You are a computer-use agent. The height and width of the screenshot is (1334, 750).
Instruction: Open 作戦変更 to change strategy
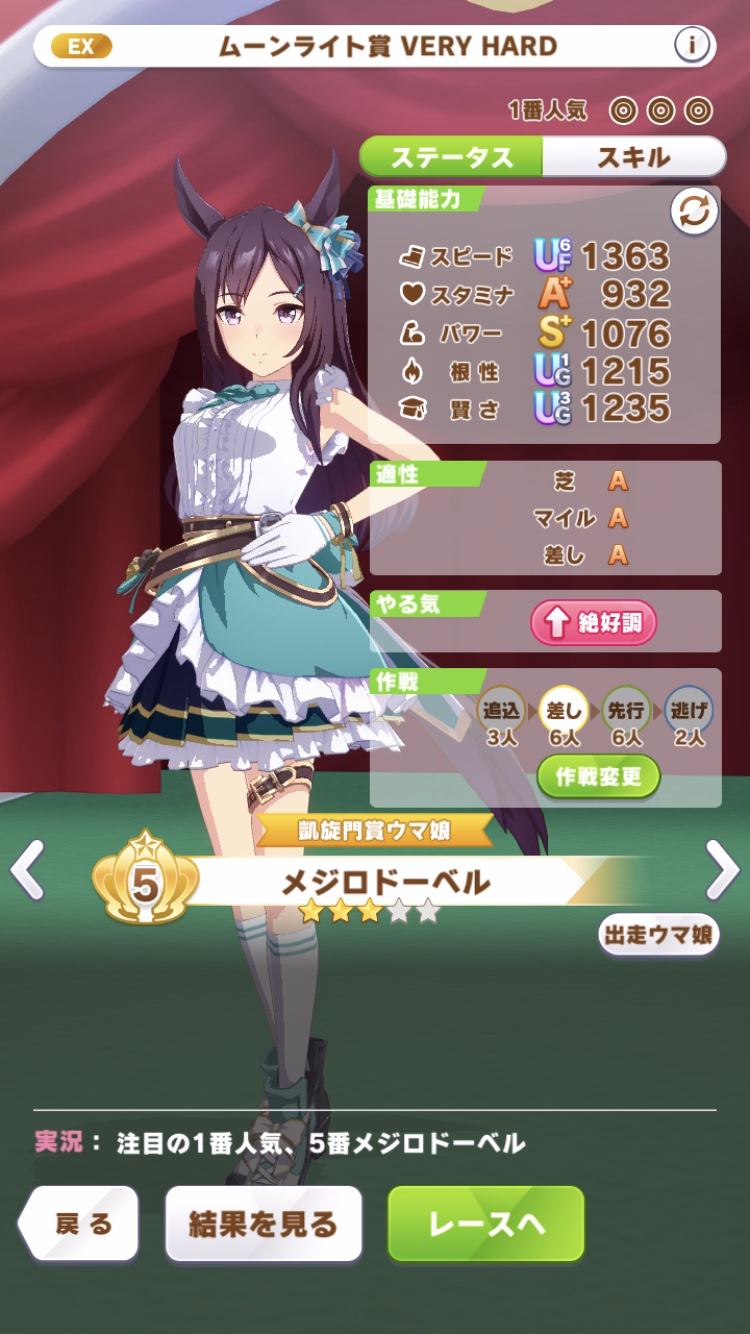coord(598,777)
